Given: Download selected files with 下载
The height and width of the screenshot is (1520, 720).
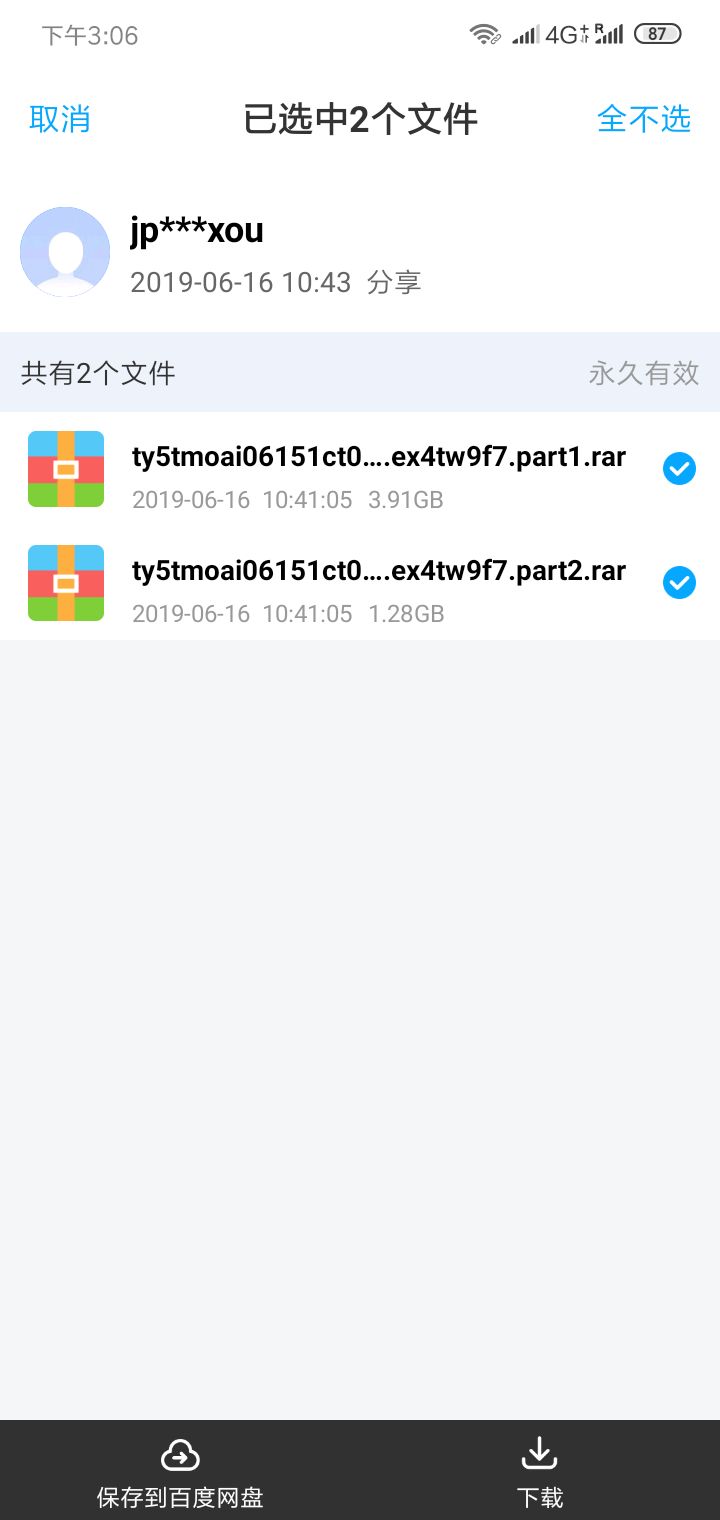Looking at the screenshot, I should point(539,1472).
